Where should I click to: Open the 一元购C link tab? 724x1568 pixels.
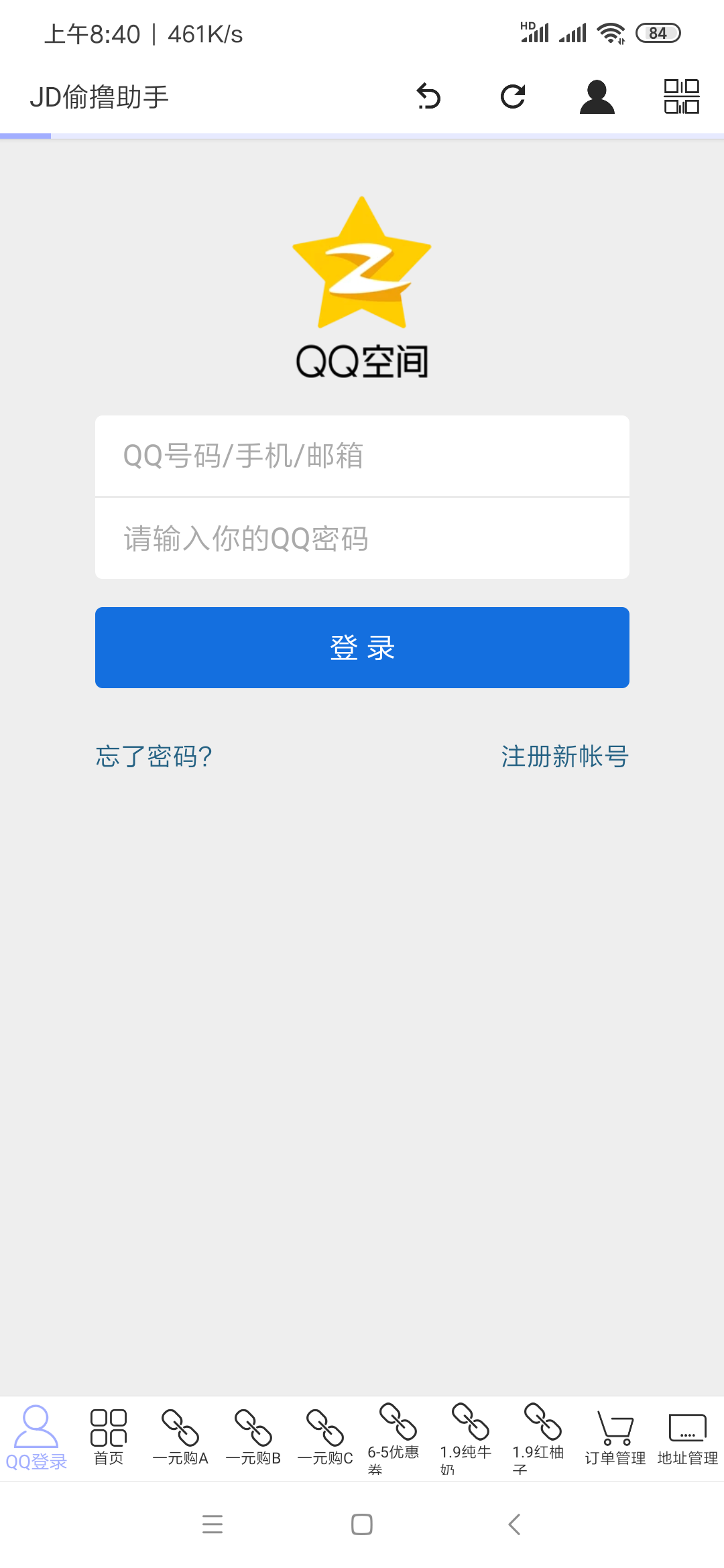point(325,1438)
